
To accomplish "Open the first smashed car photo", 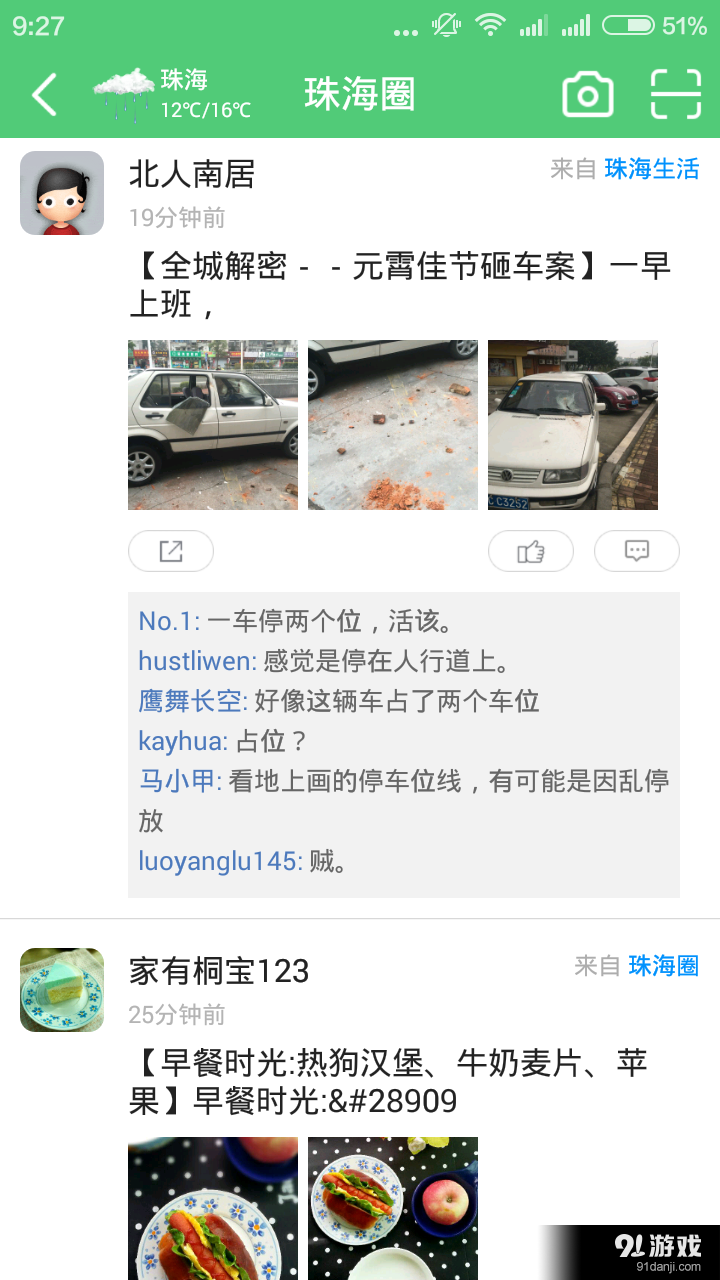I will pyautogui.click(x=212, y=424).
